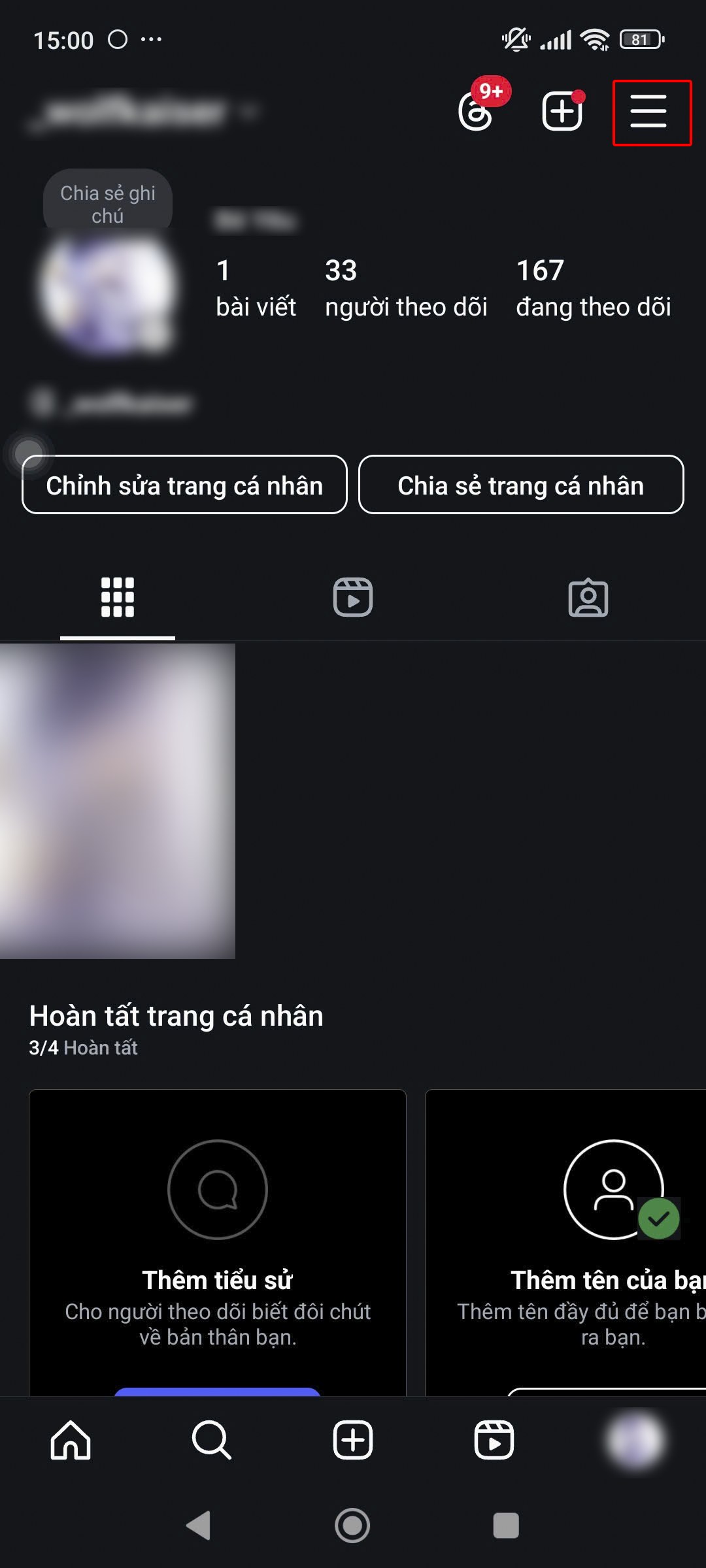Screen dimensions: 706x1568
Task: Switch to the Reels profile tab
Action: (353, 597)
